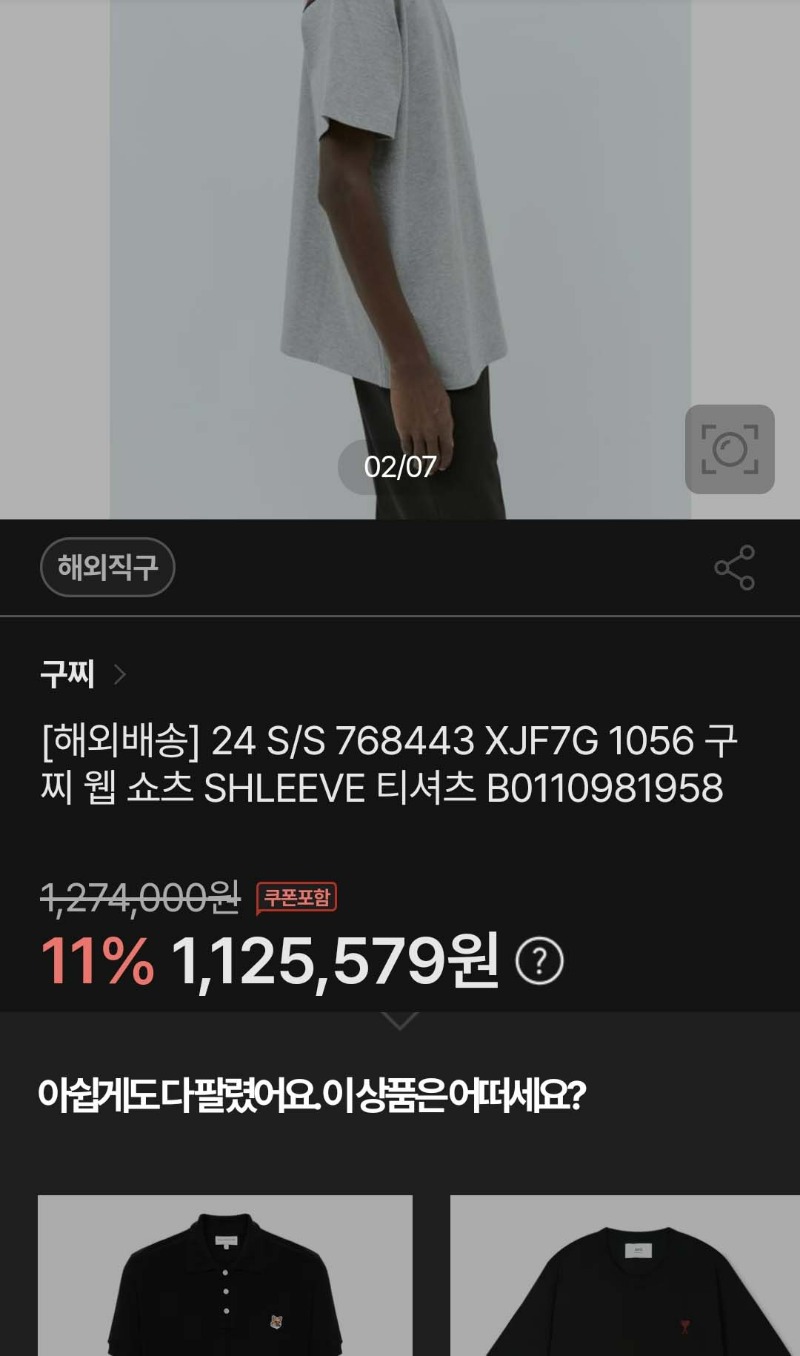Screen dimensions: 800x1356
Task: Open the image search camera icon
Action: pos(729,450)
